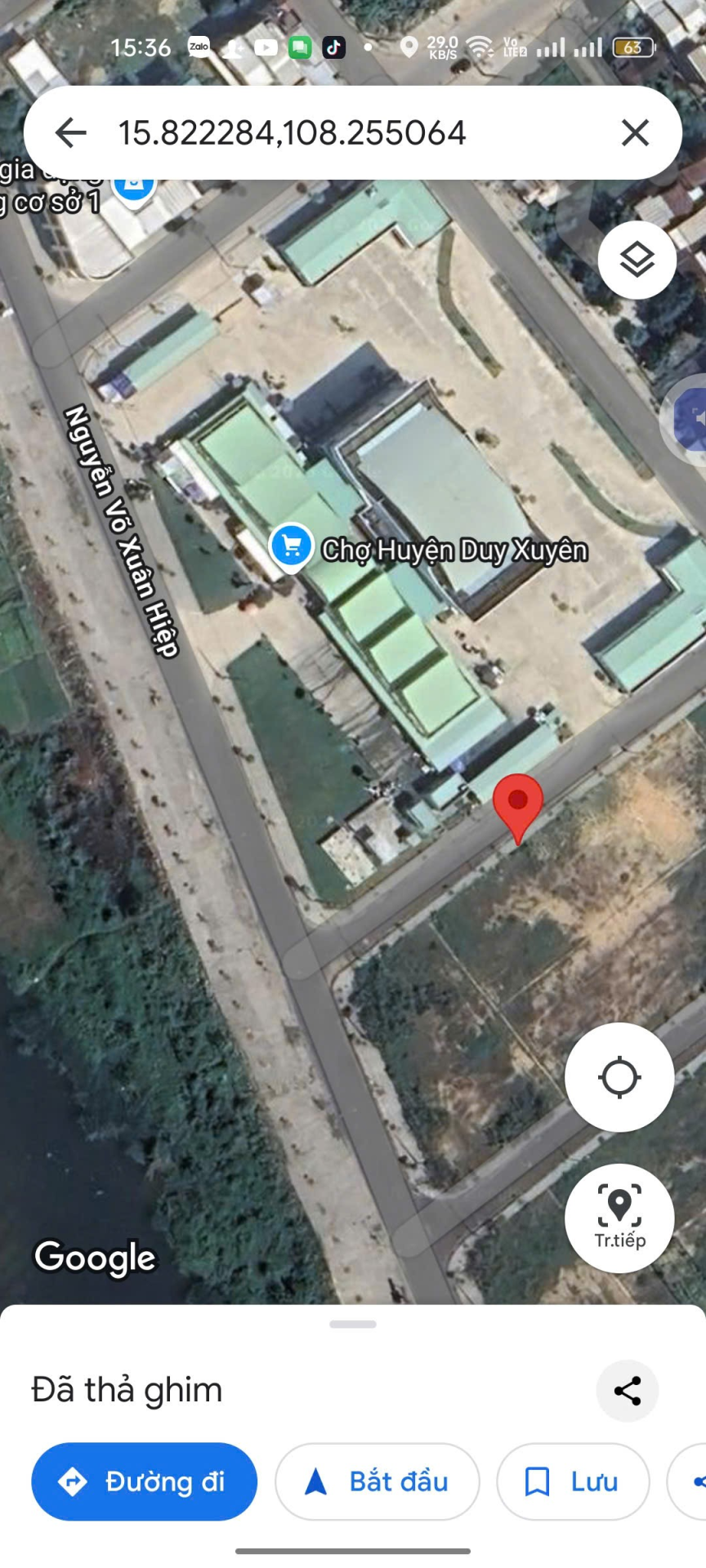This screenshot has height=1568, width=706.
Task: Edit the coordinates search field
Action: pos(327,132)
